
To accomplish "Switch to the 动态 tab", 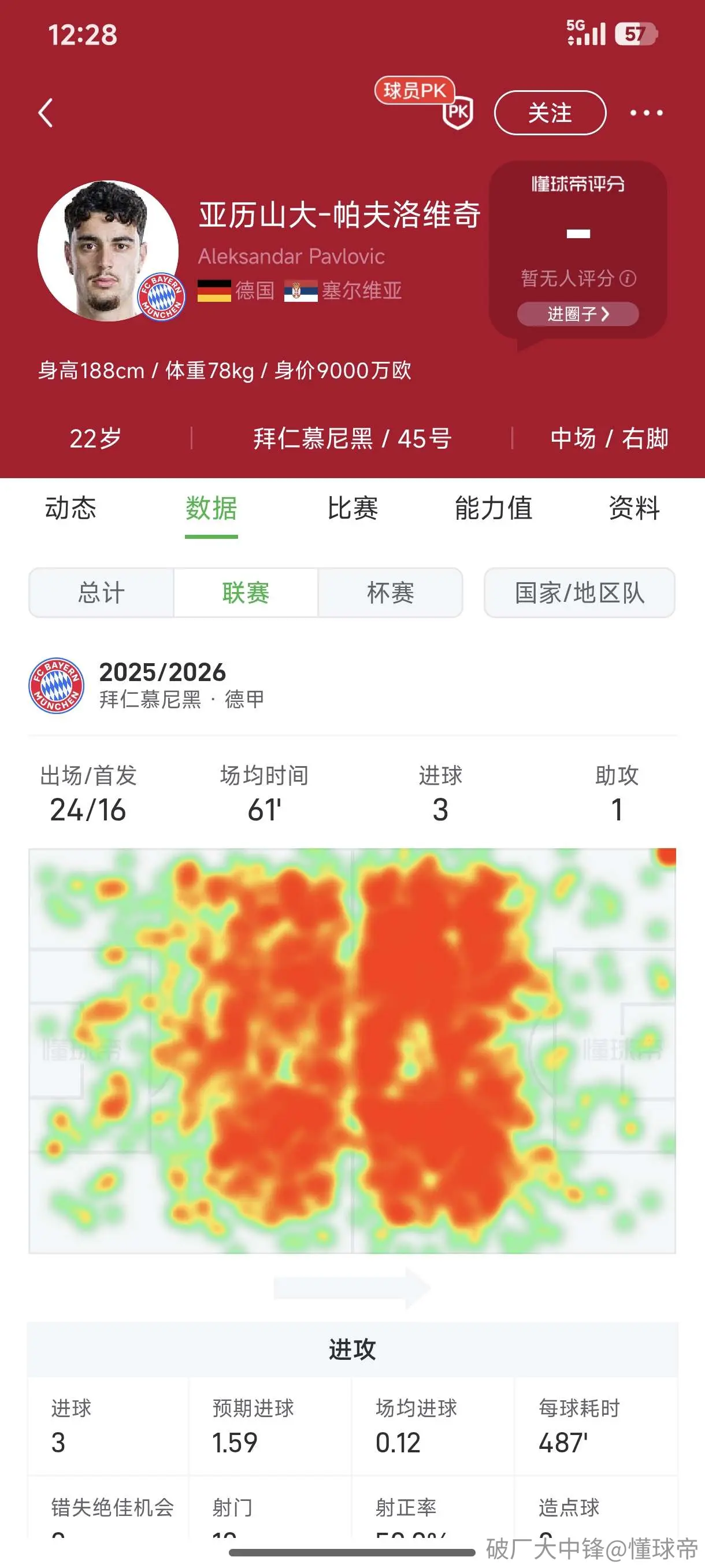I will pos(70,508).
